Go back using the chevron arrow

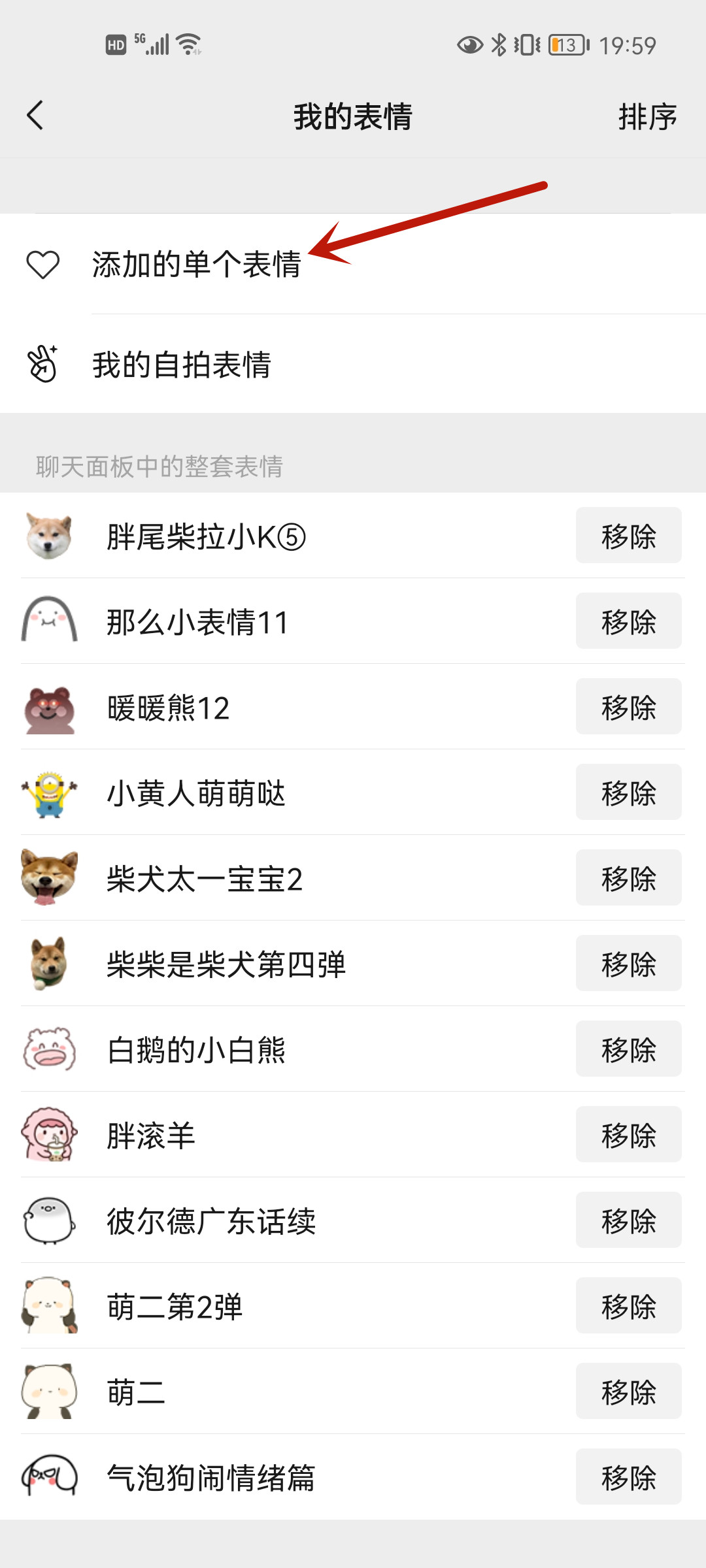pyautogui.click(x=35, y=115)
